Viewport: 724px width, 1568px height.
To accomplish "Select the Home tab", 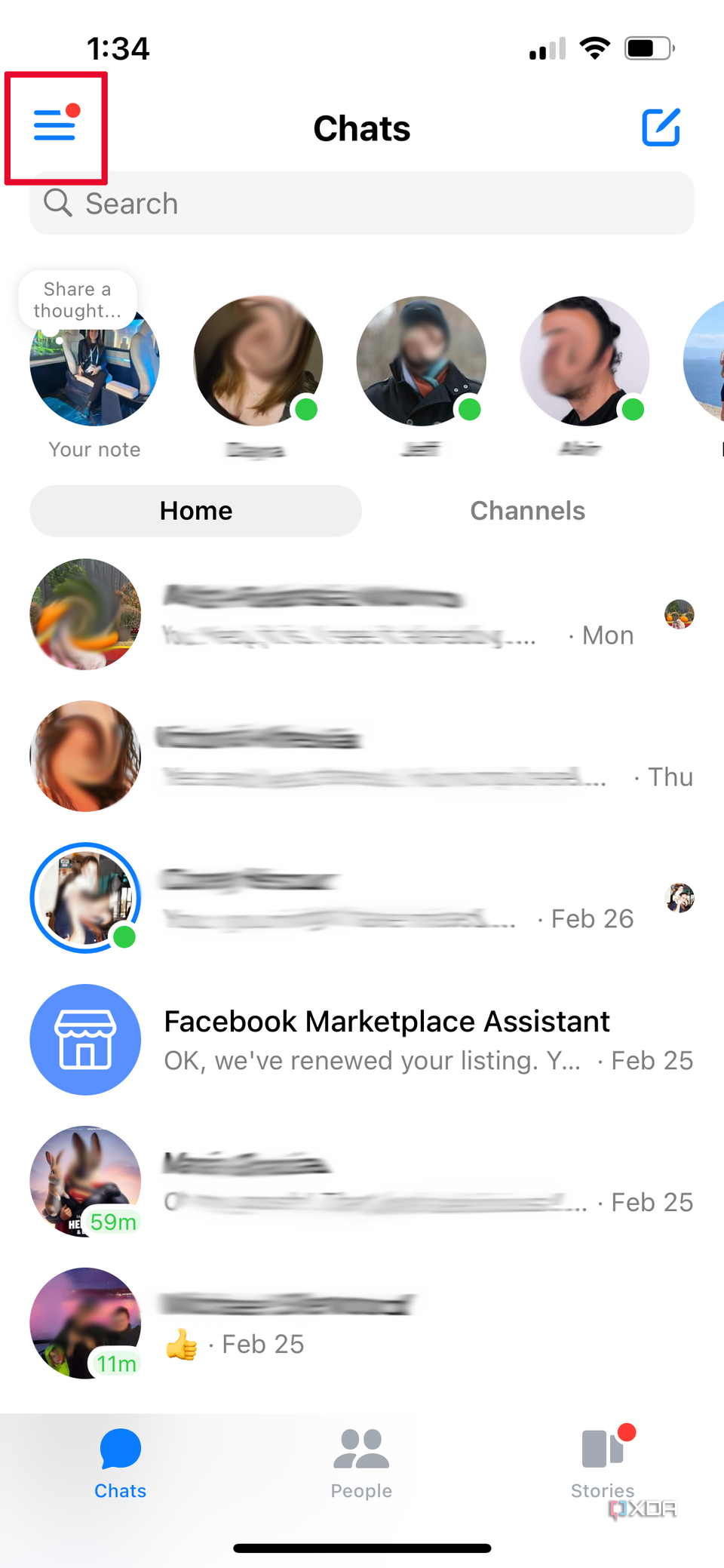I will (x=195, y=511).
